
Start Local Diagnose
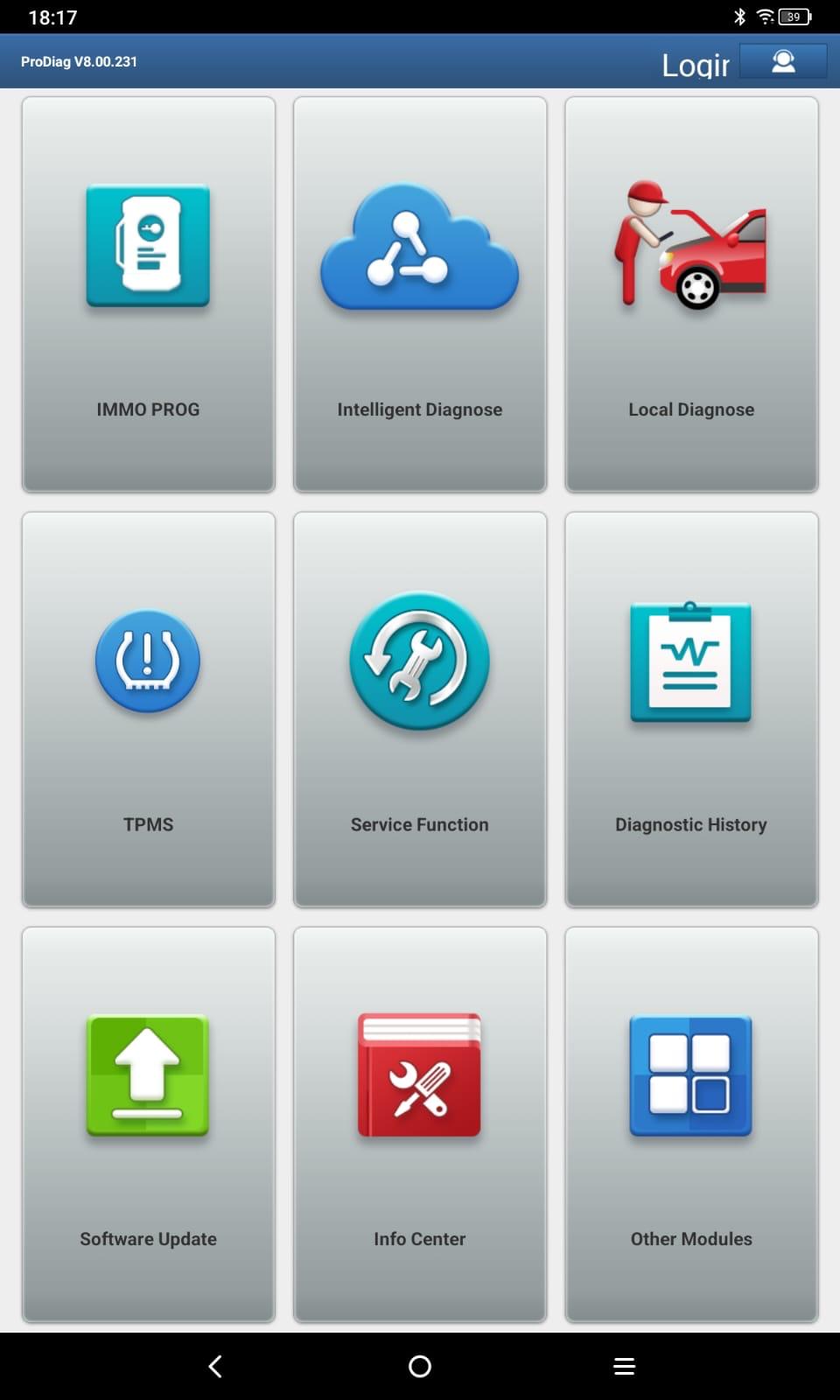691,294
